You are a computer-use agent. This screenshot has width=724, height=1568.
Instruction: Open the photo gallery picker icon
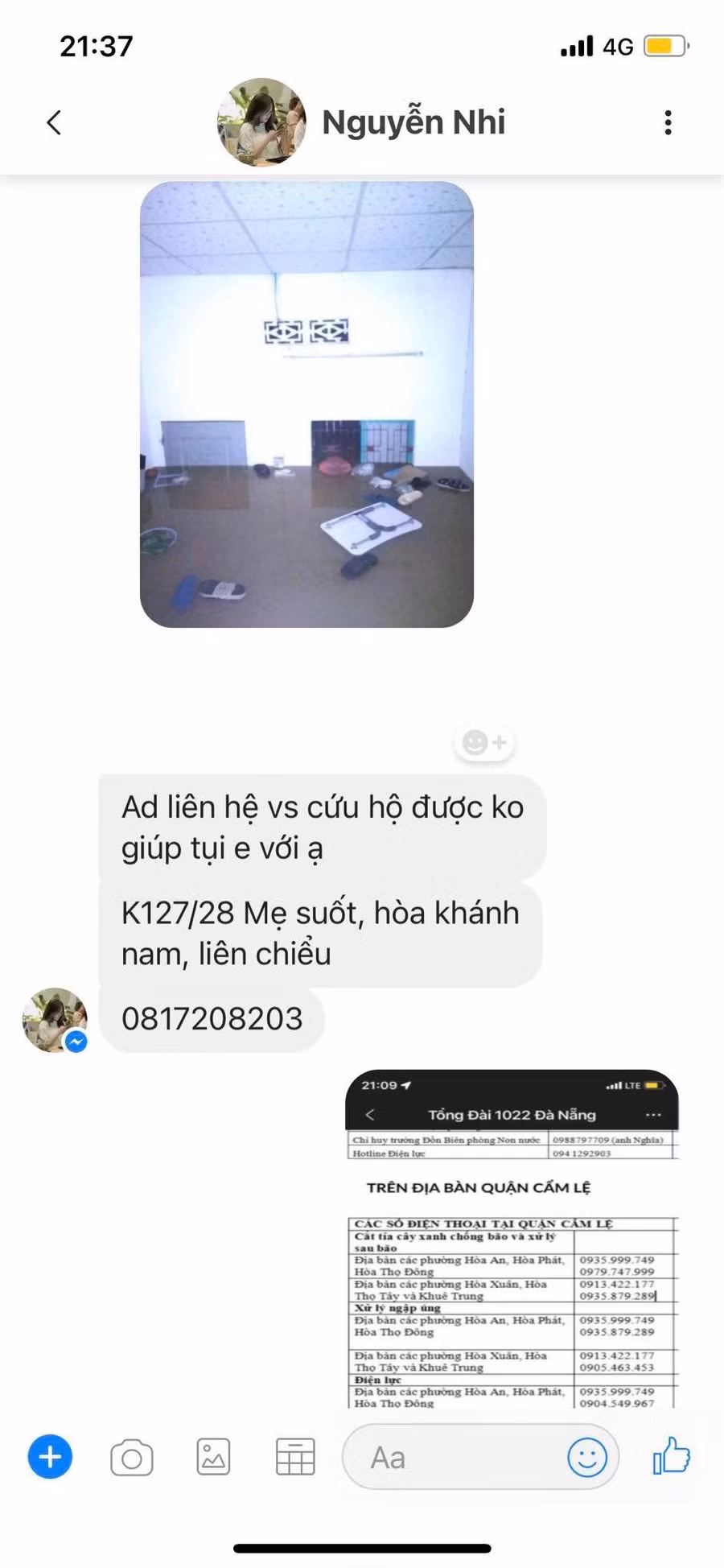coord(213,1457)
